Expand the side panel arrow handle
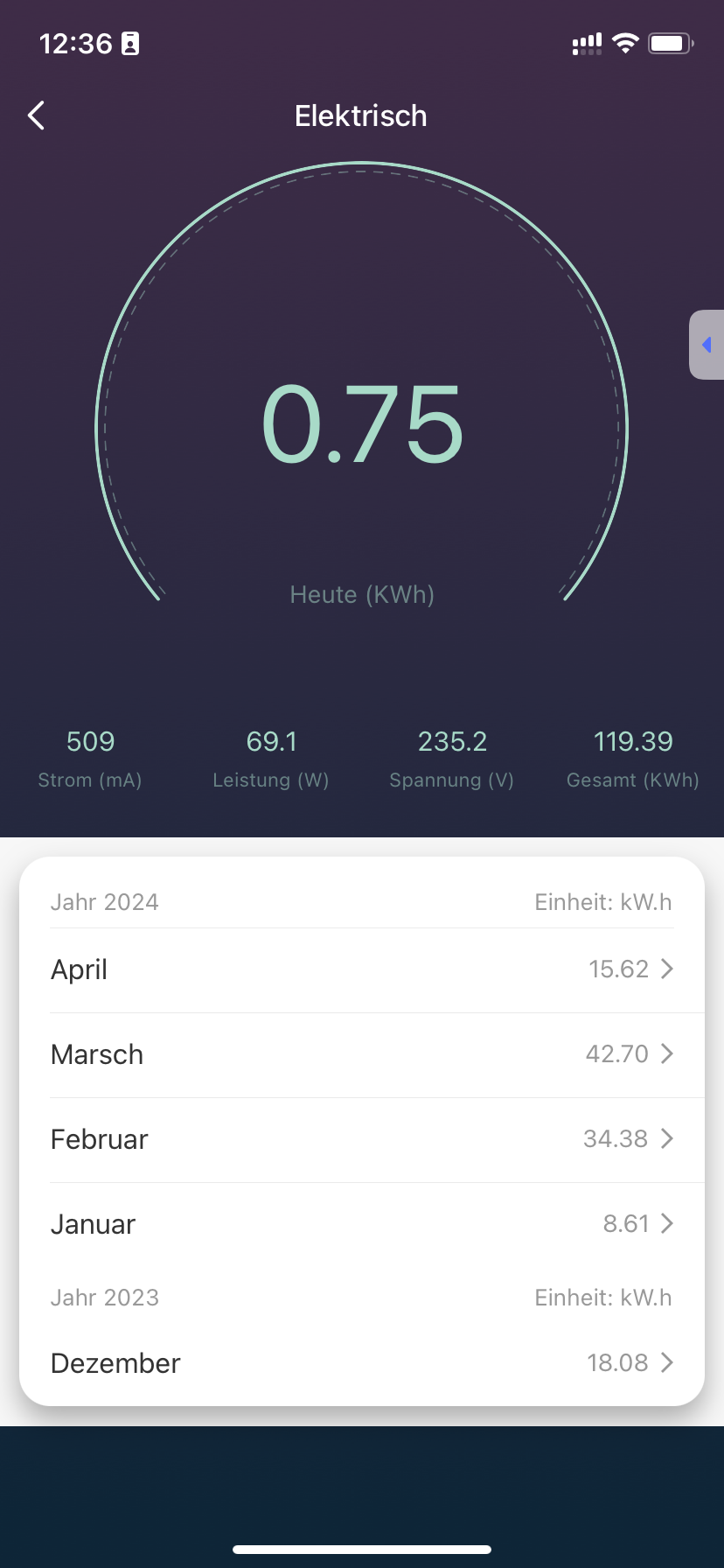Viewport: 724px width, 1568px height. click(707, 345)
